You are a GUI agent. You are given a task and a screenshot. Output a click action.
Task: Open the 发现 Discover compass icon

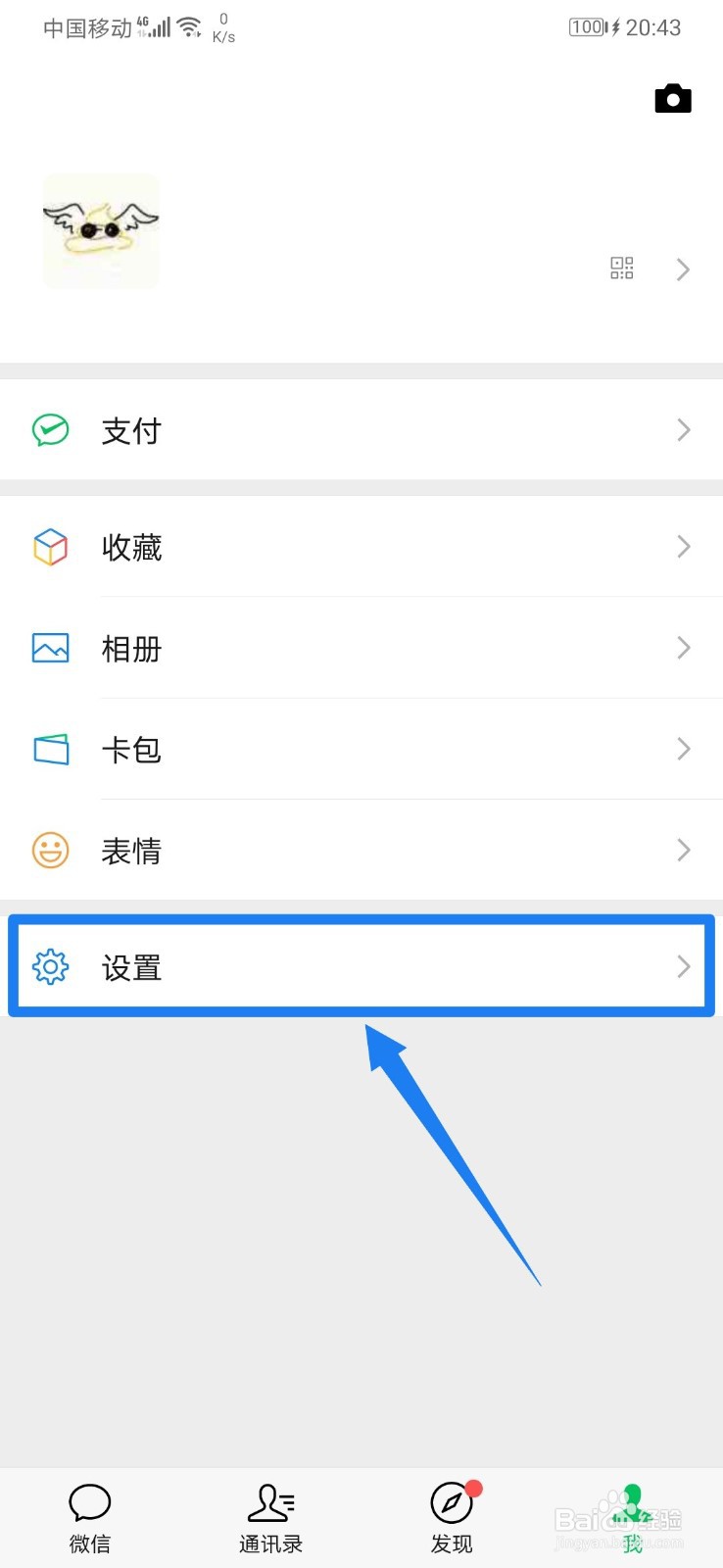pyautogui.click(x=451, y=1501)
